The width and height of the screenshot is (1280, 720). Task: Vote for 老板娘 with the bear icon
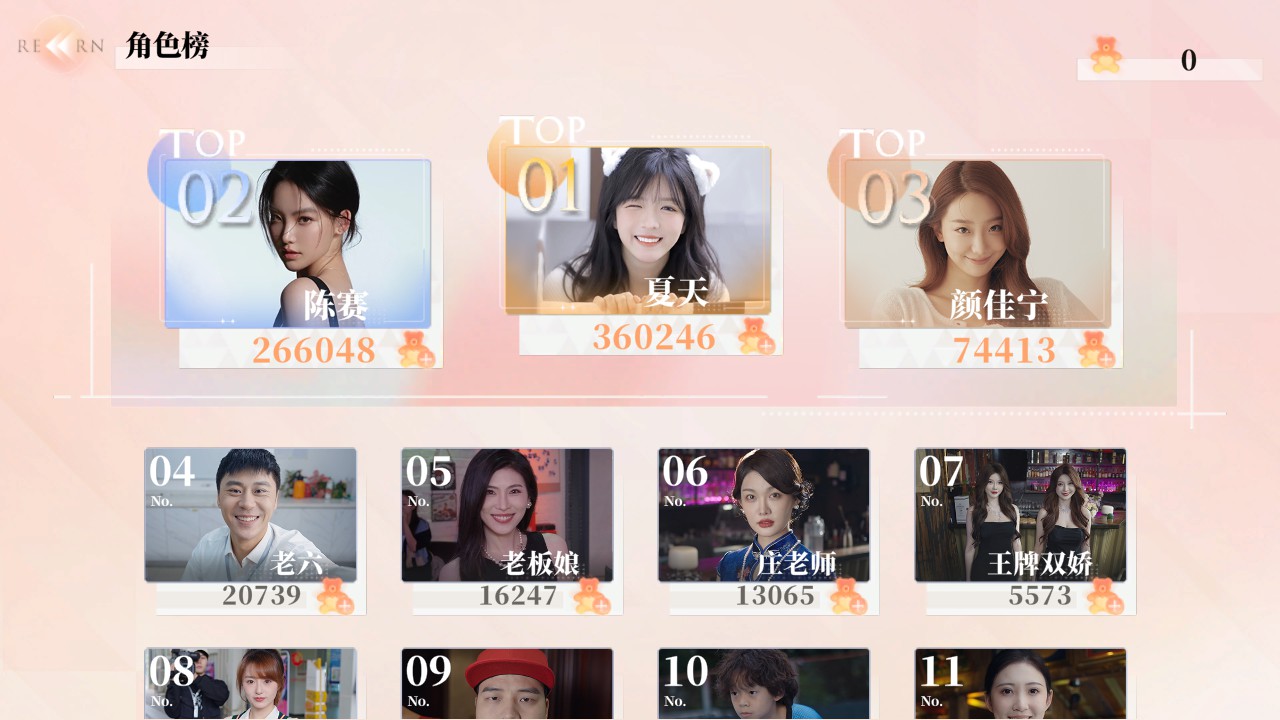592,597
